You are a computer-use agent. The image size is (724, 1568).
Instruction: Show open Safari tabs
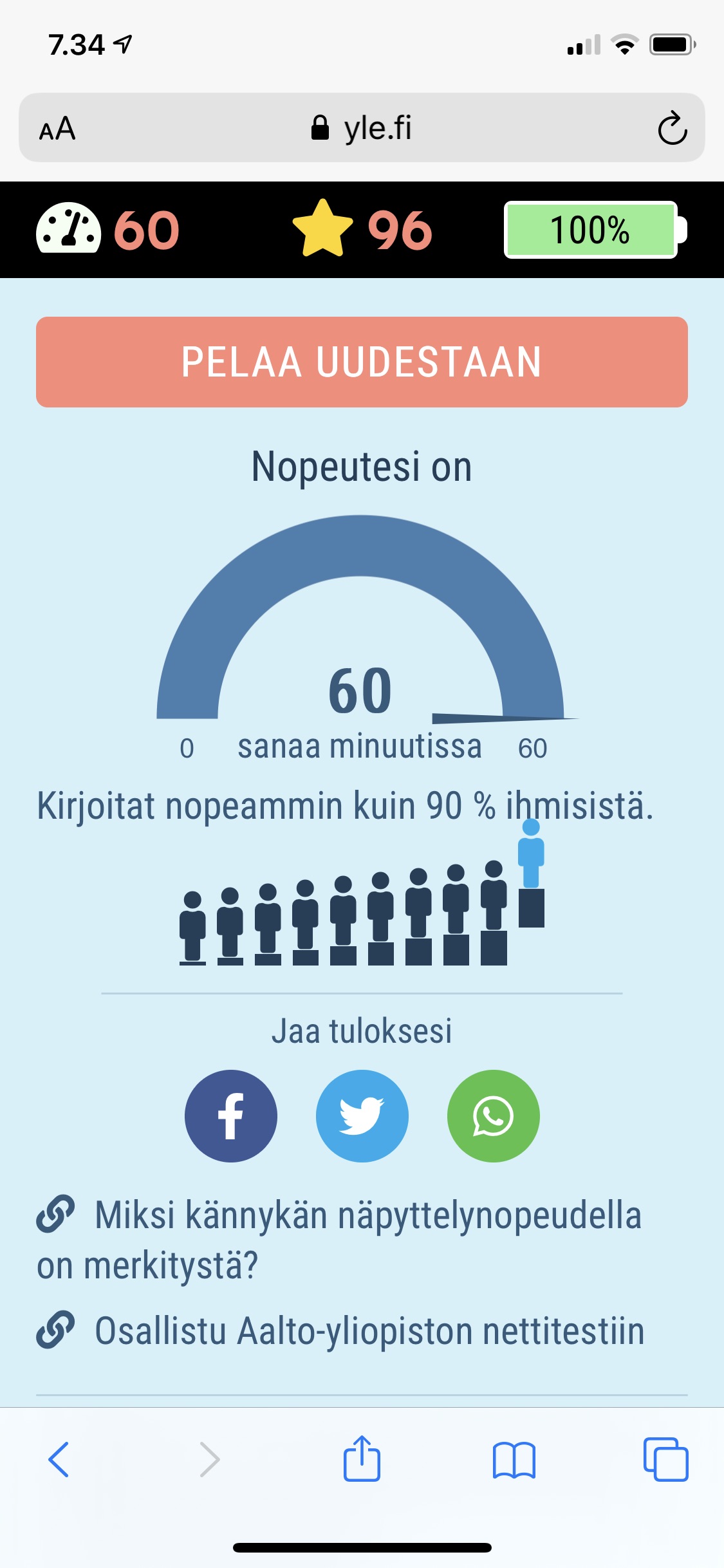[665, 1459]
